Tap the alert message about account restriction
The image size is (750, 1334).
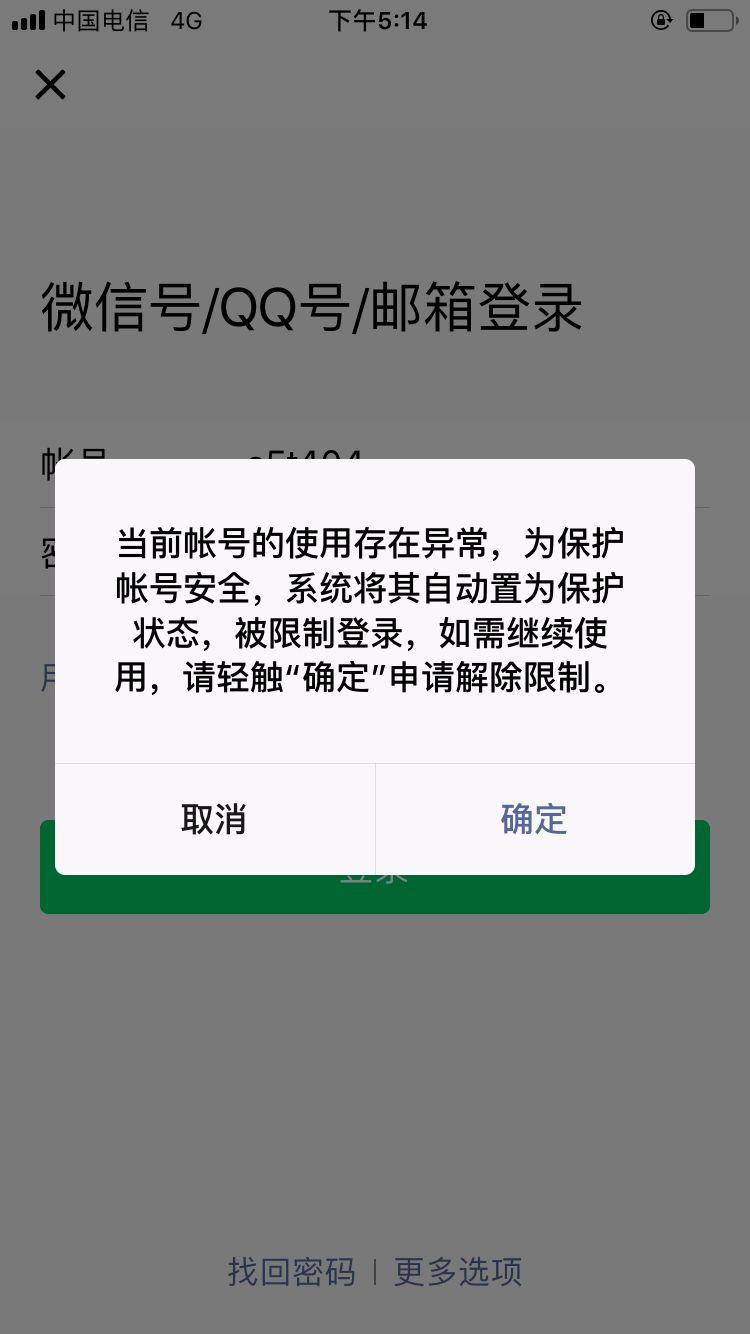pos(375,608)
